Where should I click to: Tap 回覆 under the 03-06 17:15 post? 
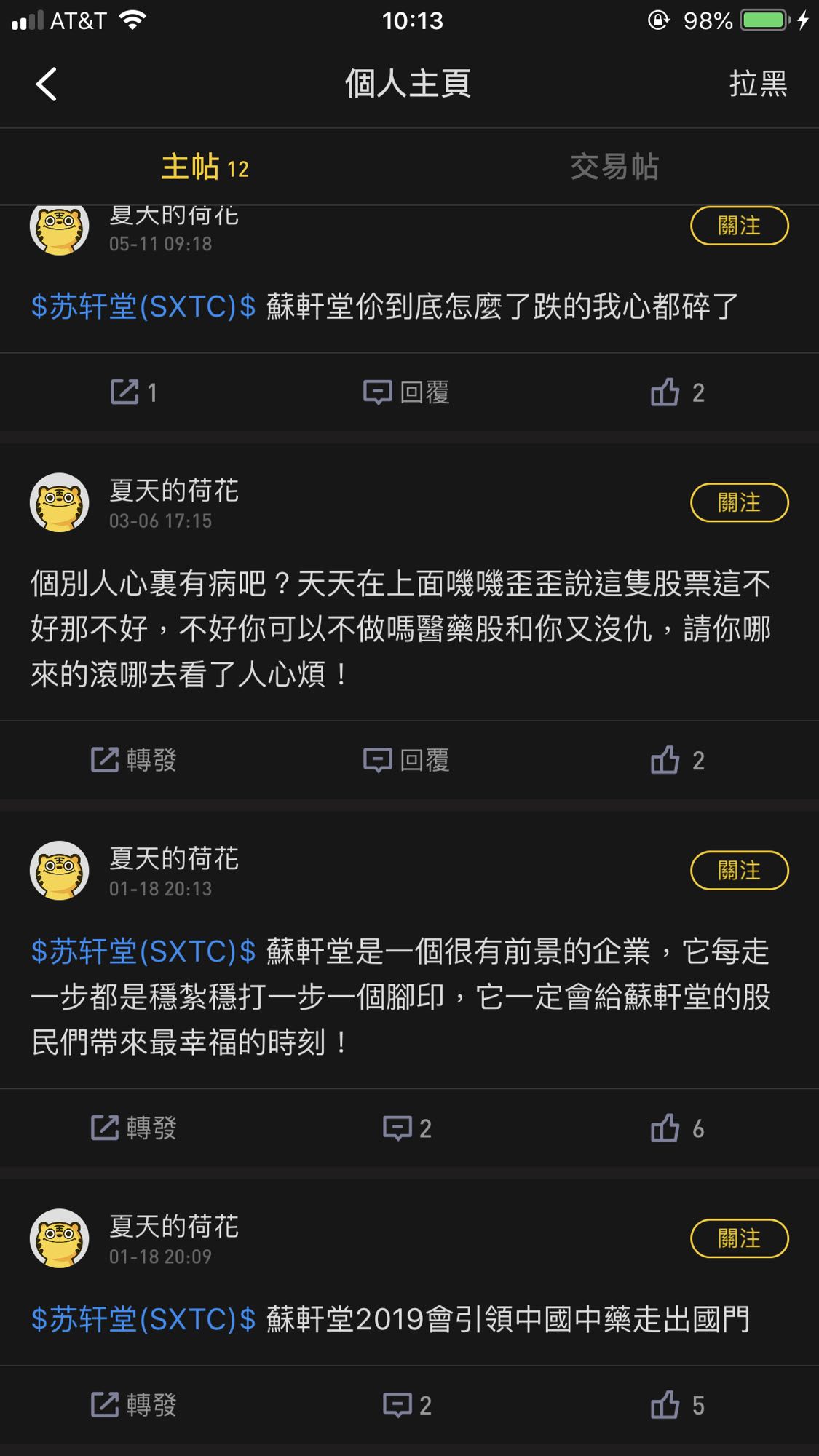406,760
